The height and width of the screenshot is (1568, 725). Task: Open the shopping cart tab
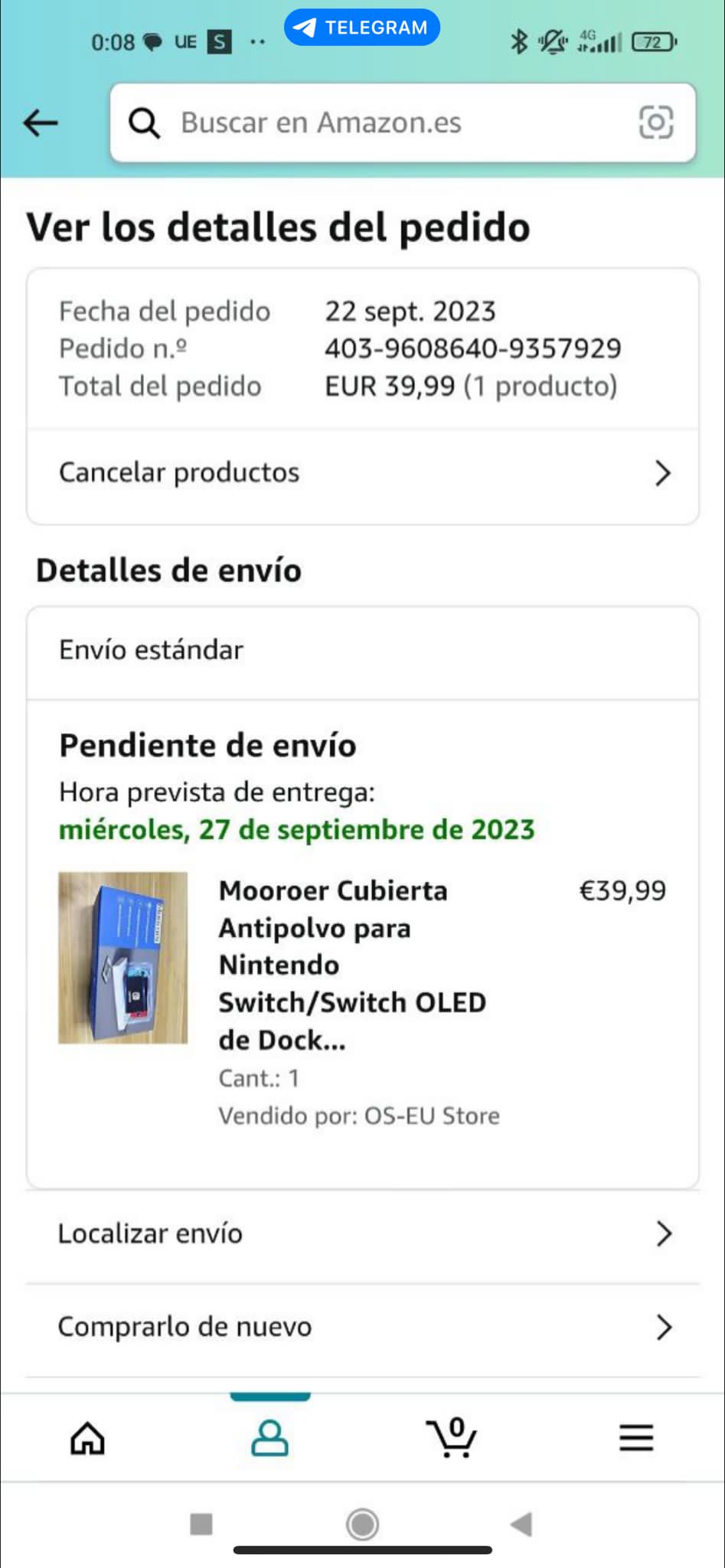452,1438
